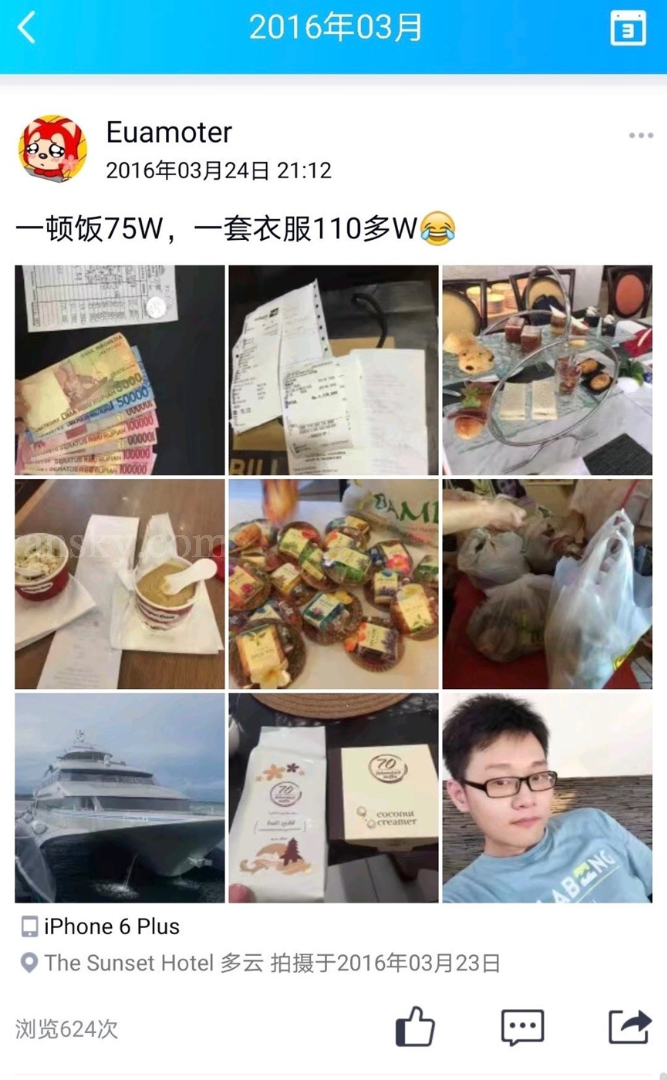This screenshot has height=1080, width=667.
Task: Open the ice cream cups photo
Action: (120, 584)
